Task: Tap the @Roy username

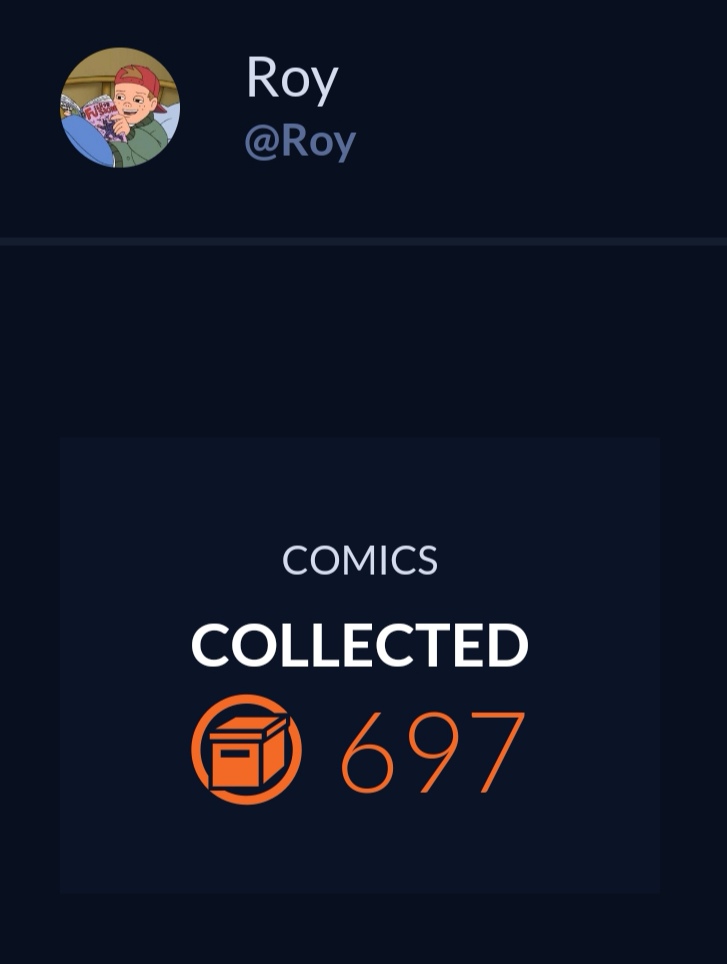Action: pyautogui.click(x=300, y=141)
